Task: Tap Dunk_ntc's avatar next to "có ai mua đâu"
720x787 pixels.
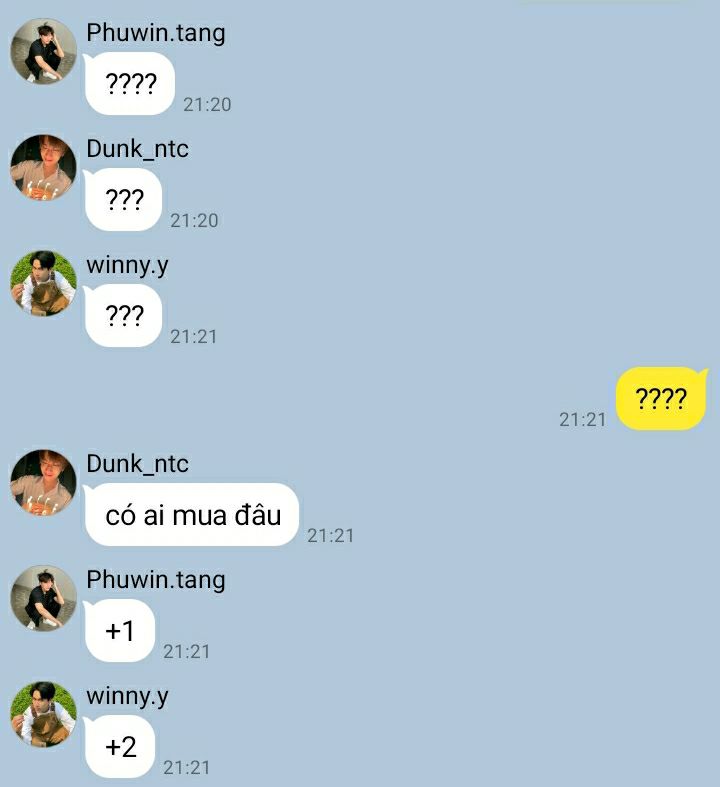Action: coord(44,482)
